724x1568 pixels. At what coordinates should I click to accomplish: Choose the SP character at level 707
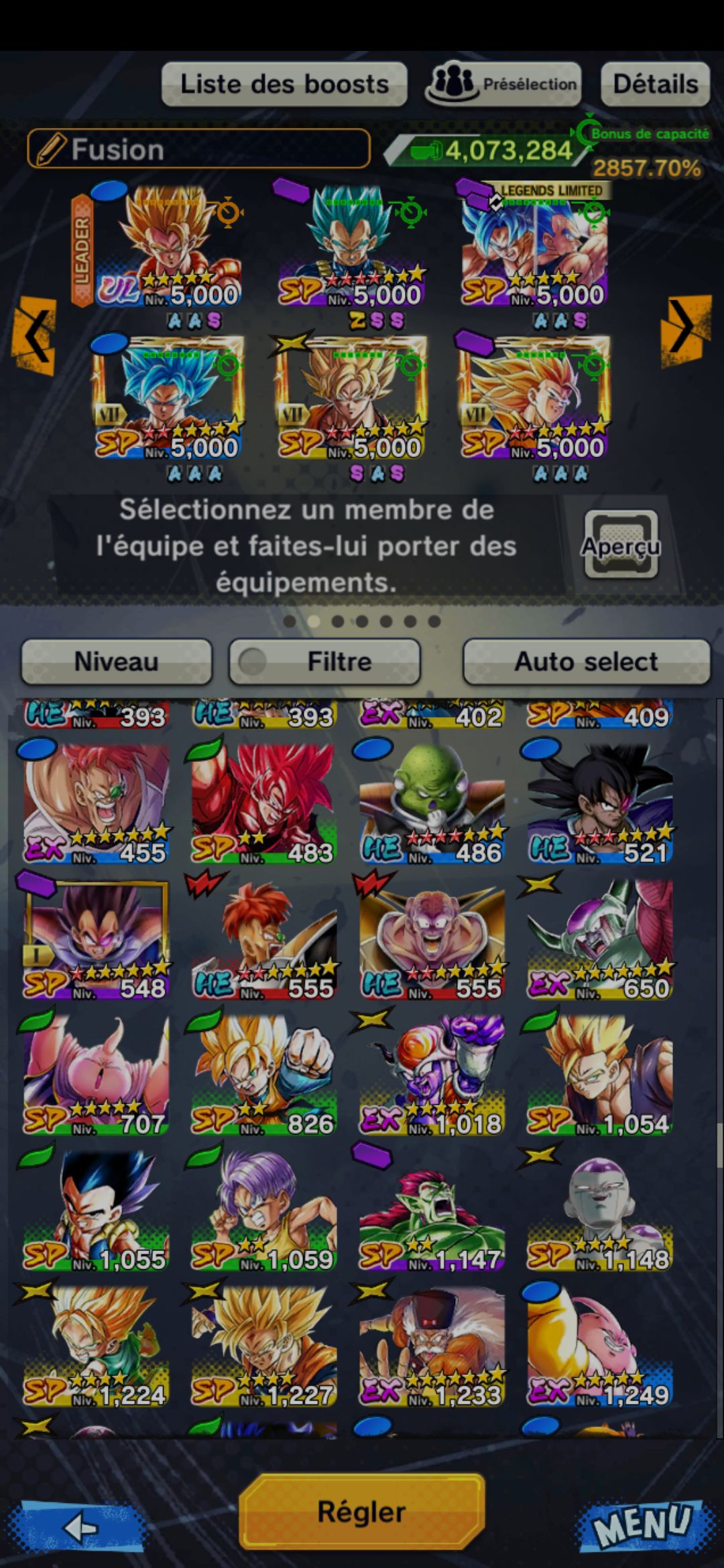pyautogui.click(x=95, y=1074)
